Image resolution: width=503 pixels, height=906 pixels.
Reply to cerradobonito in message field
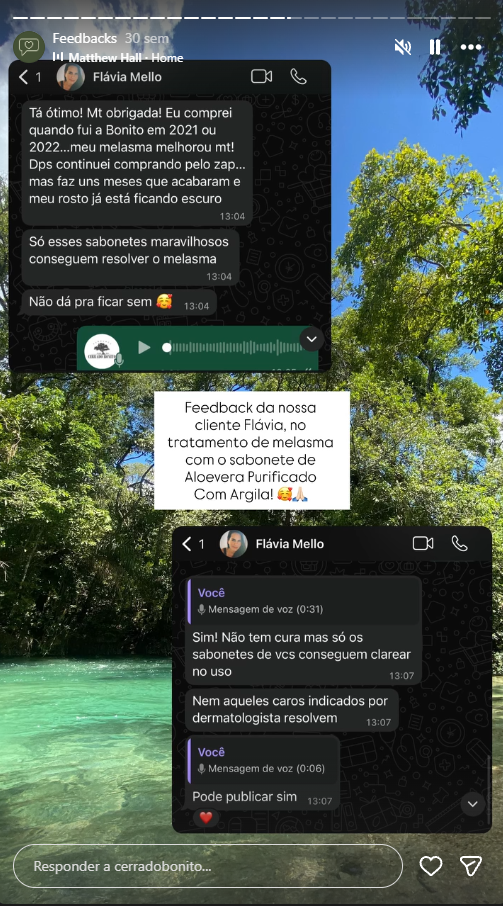(x=208, y=866)
